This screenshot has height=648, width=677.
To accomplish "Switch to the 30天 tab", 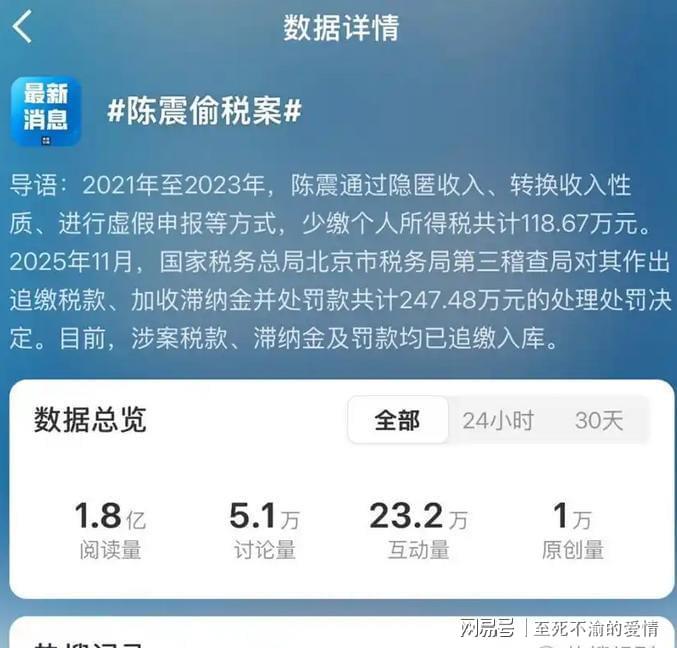I will pos(598,421).
